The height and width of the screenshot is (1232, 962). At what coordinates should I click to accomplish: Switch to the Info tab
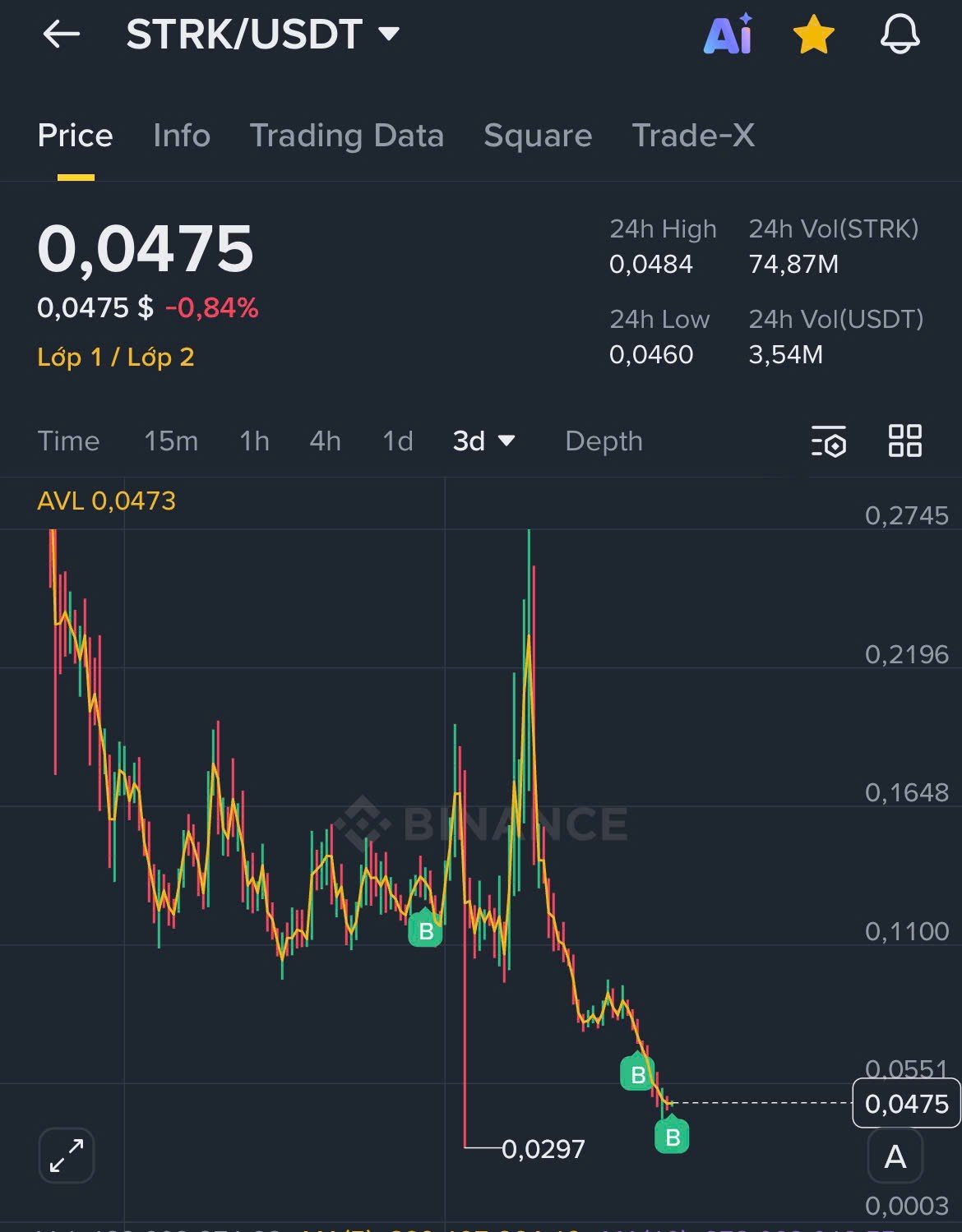coord(182,136)
